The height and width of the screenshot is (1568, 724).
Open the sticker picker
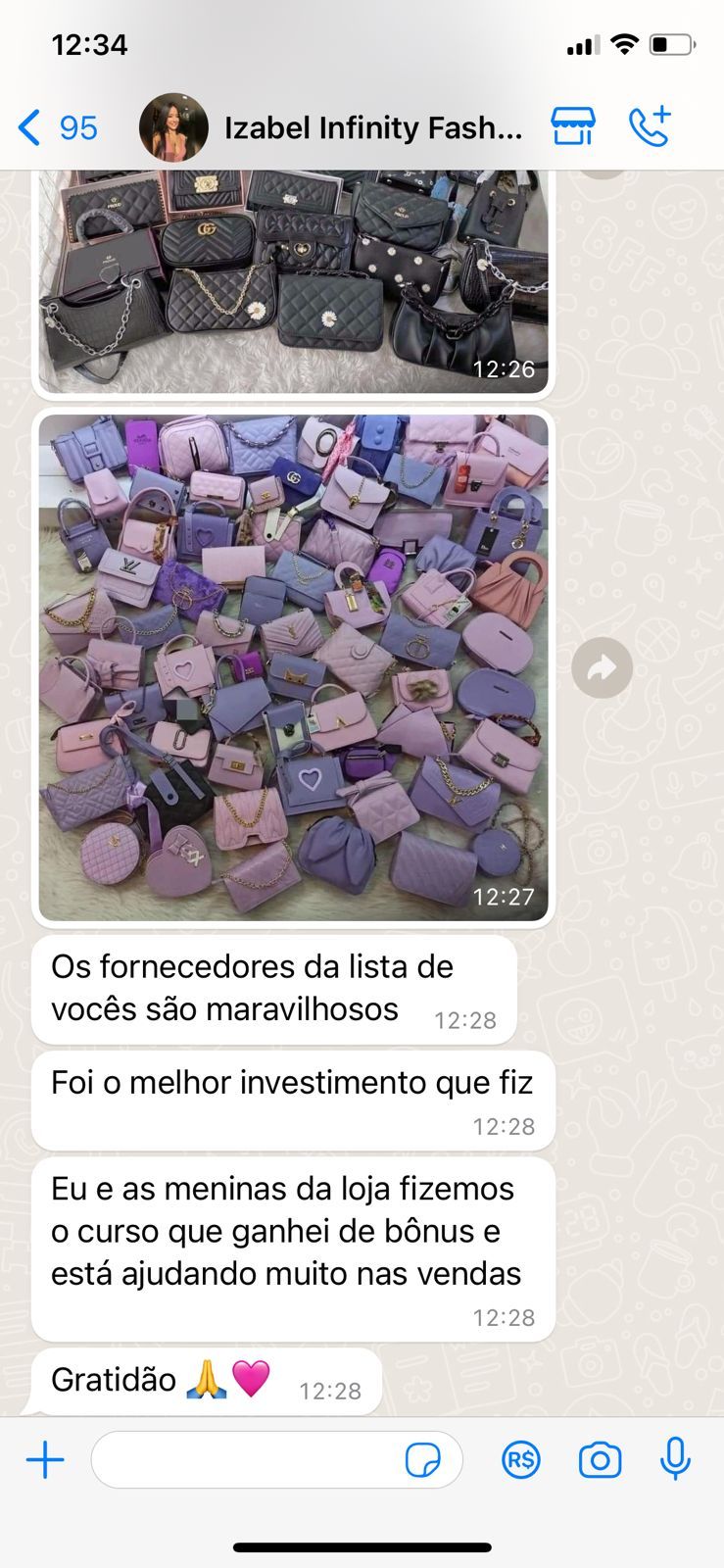coord(422,1460)
